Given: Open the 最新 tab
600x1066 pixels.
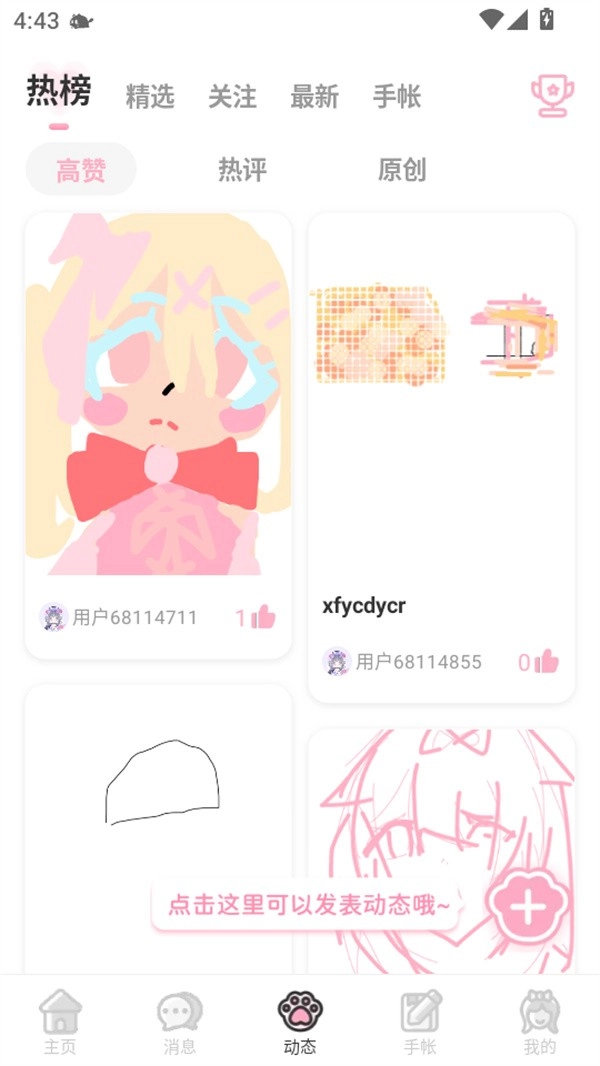Looking at the screenshot, I should click(314, 97).
